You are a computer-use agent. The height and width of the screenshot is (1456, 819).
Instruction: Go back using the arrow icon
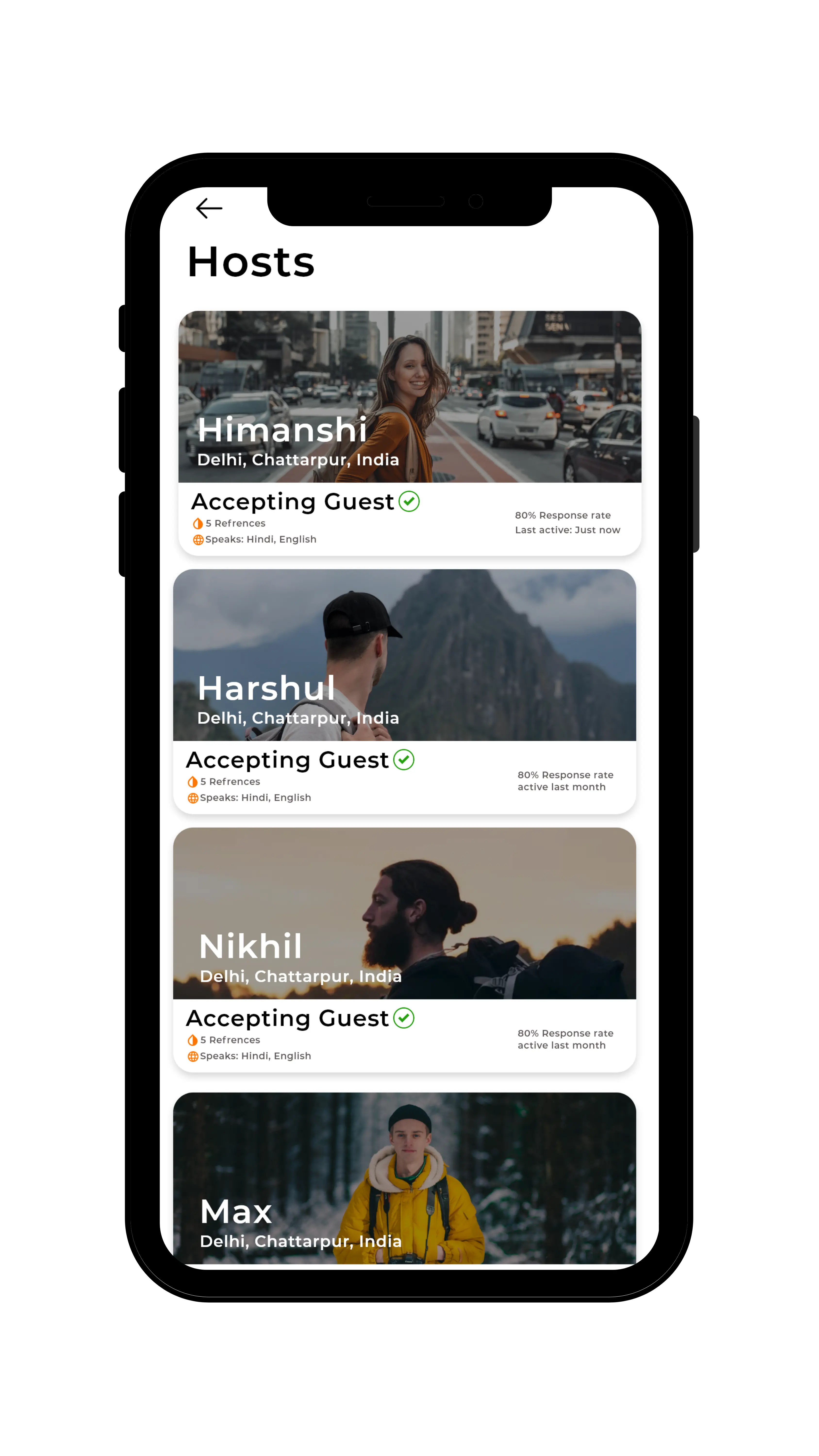coord(208,208)
